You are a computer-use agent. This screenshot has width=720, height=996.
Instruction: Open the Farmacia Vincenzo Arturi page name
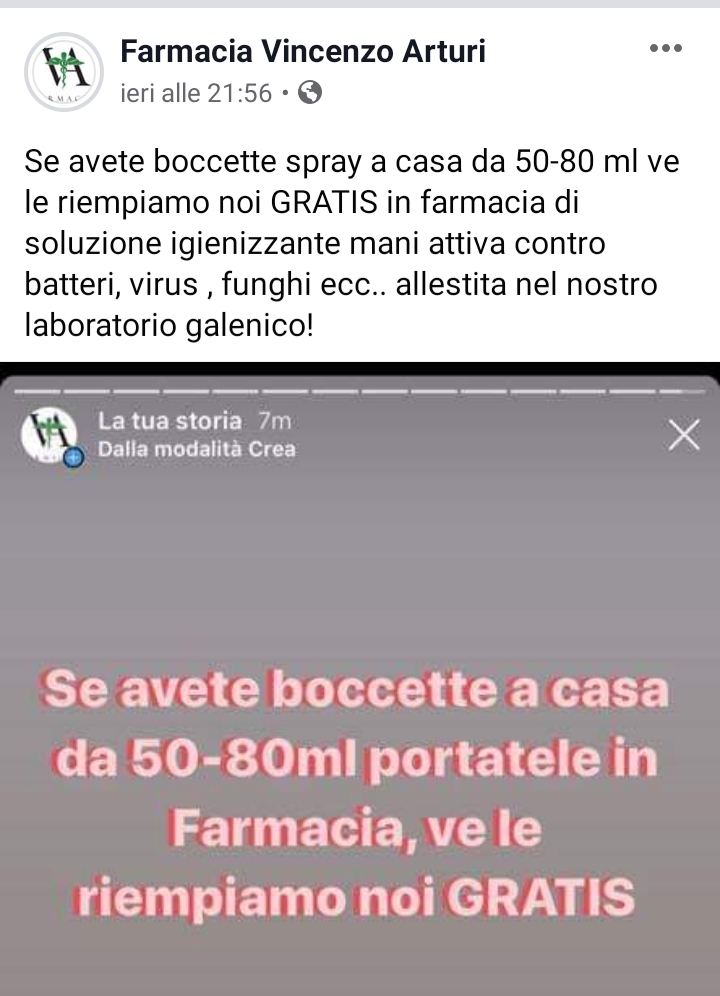pos(302,50)
